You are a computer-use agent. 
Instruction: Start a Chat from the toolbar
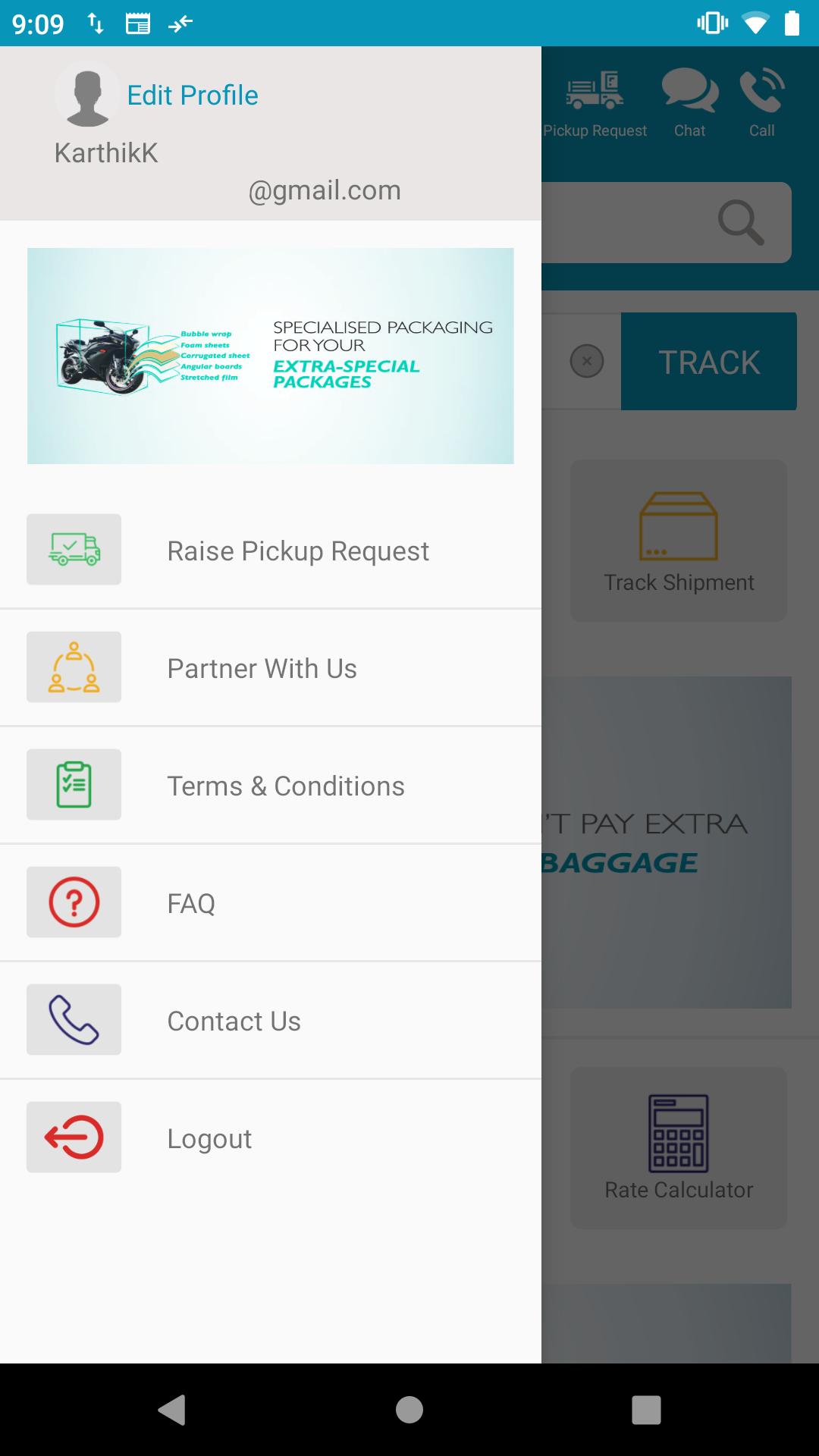(x=689, y=93)
